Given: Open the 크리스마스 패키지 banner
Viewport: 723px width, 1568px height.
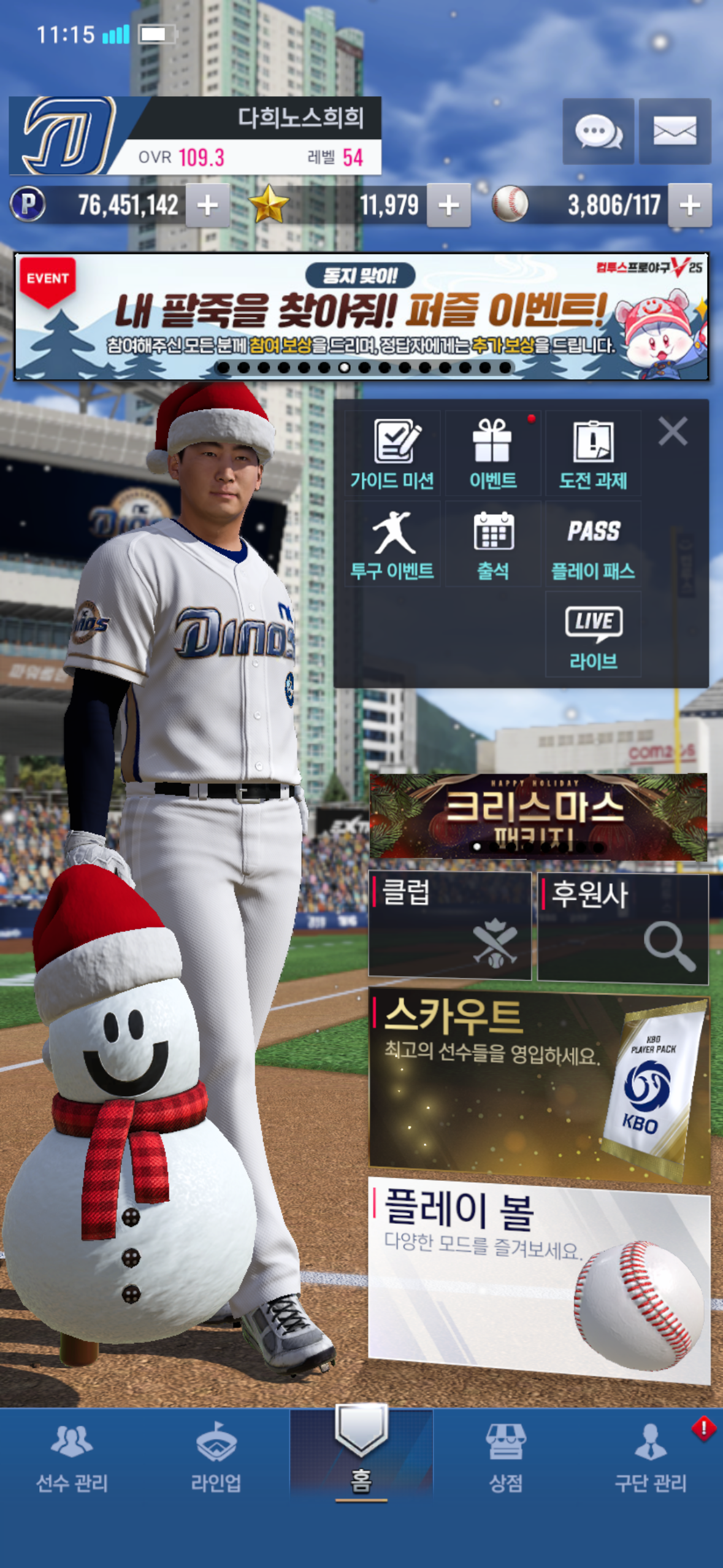Looking at the screenshot, I should 538,816.
